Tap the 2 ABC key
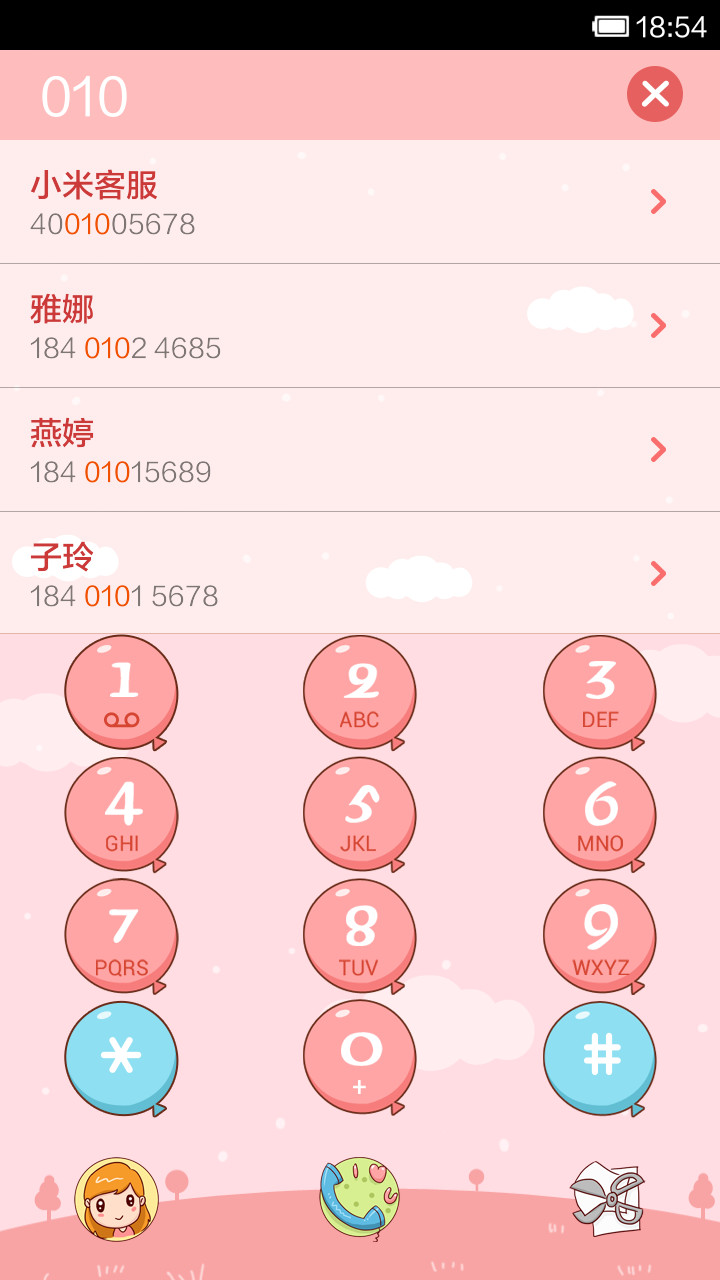Image resolution: width=720 pixels, height=1280 pixels. pos(360,693)
